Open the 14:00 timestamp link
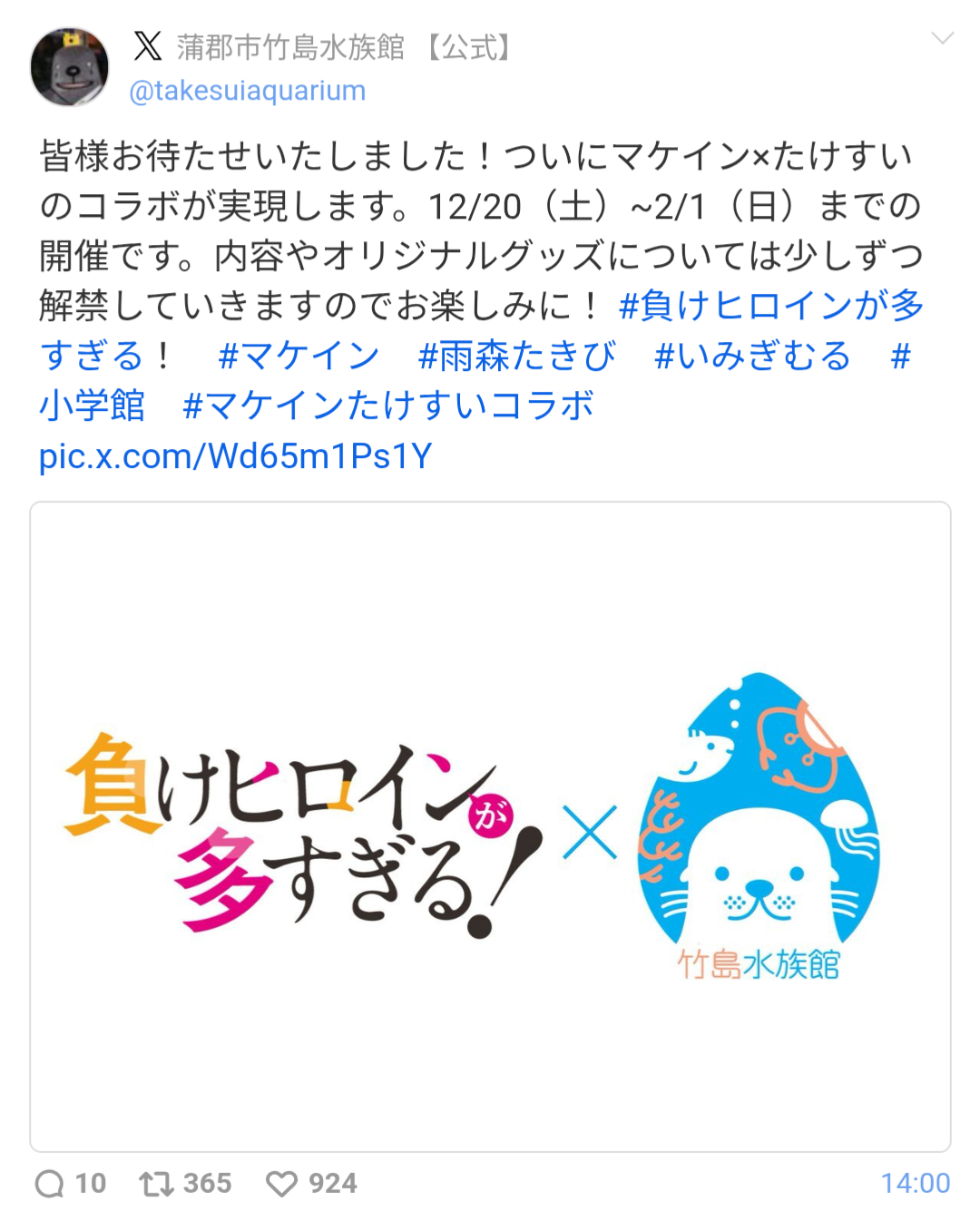 point(915,1183)
